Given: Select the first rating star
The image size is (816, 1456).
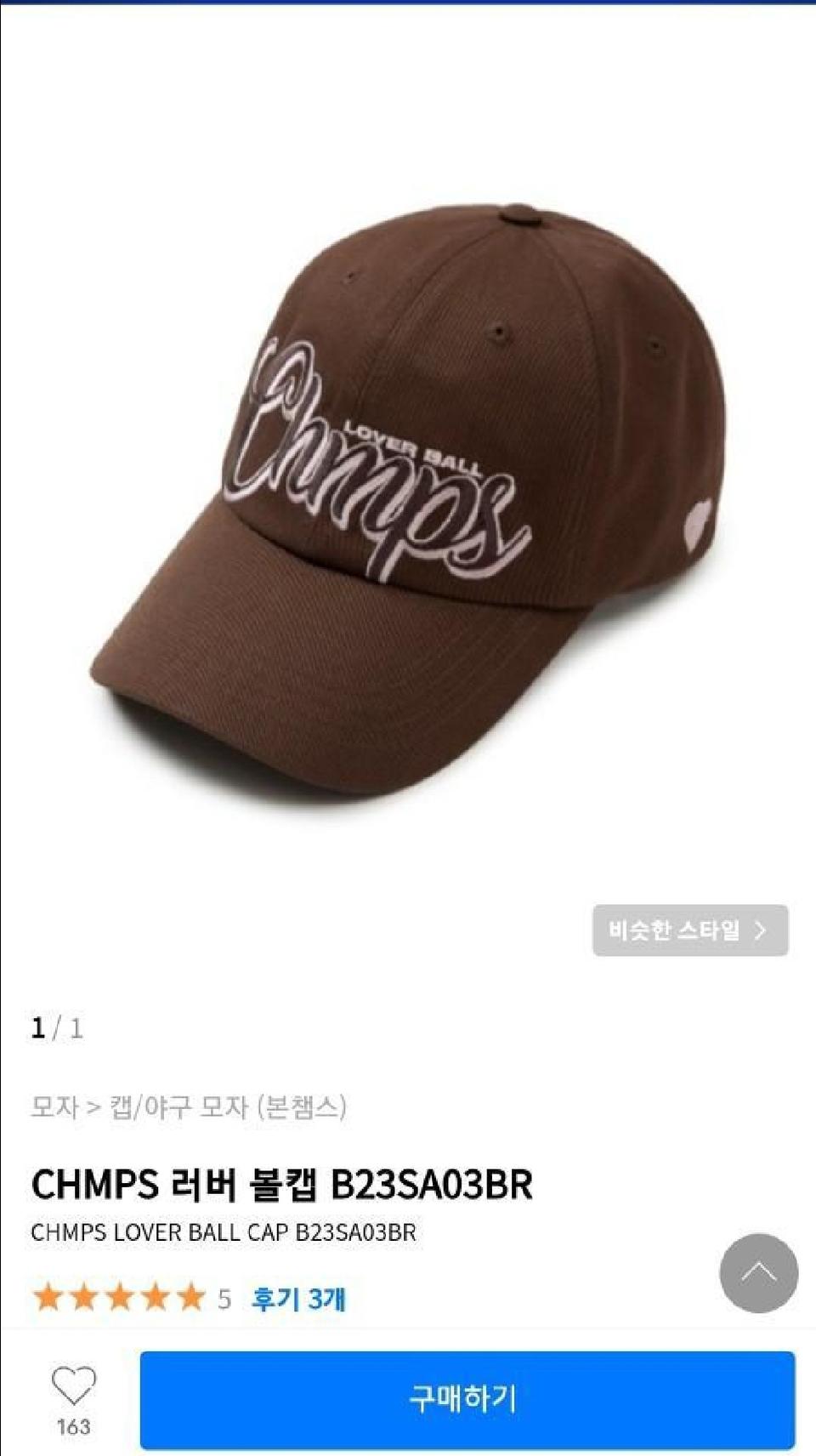Looking at the screenshot, I should 48,1298.
